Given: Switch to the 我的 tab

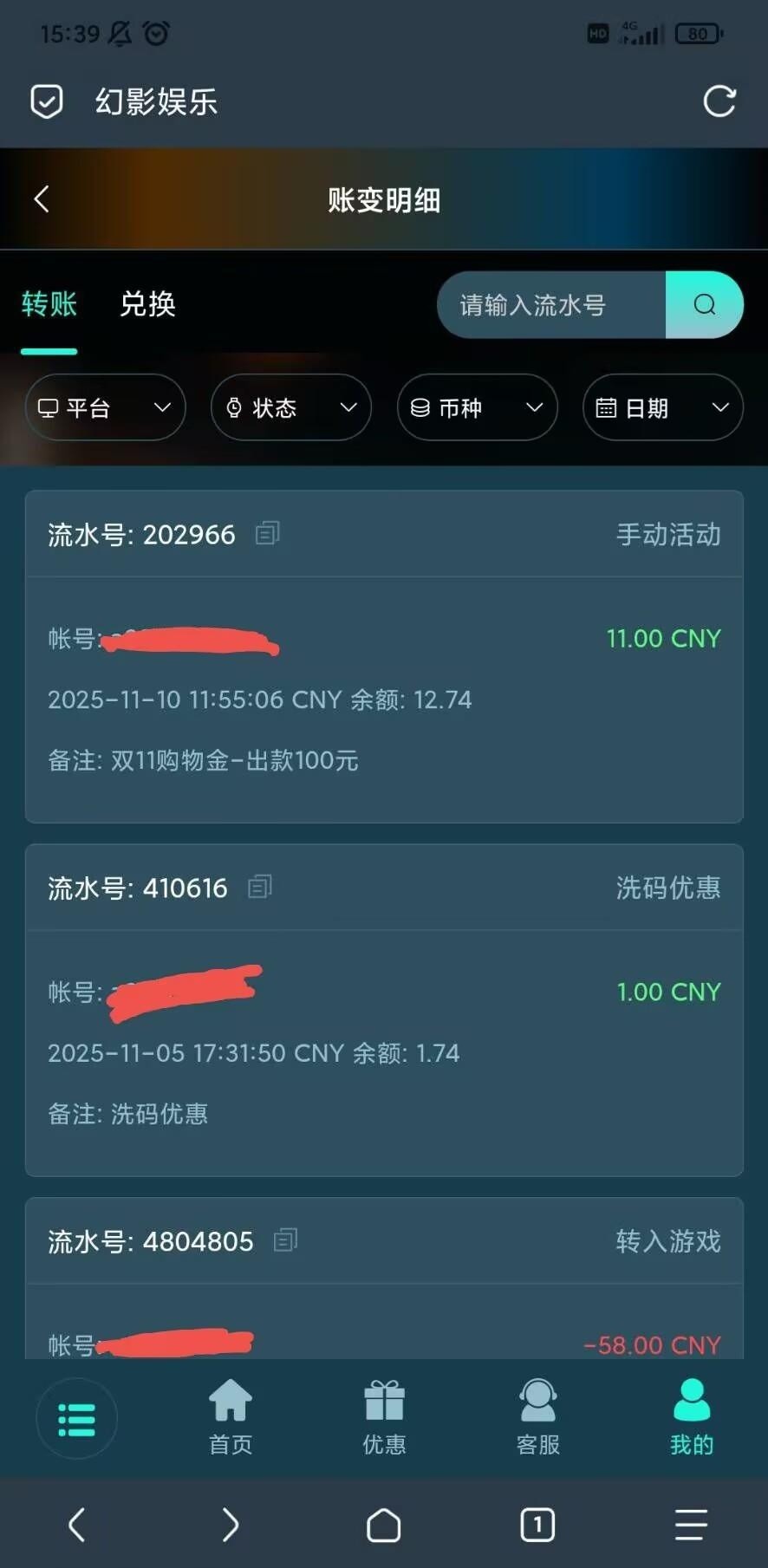Looking at the screenshot, I should point(692,1416).
